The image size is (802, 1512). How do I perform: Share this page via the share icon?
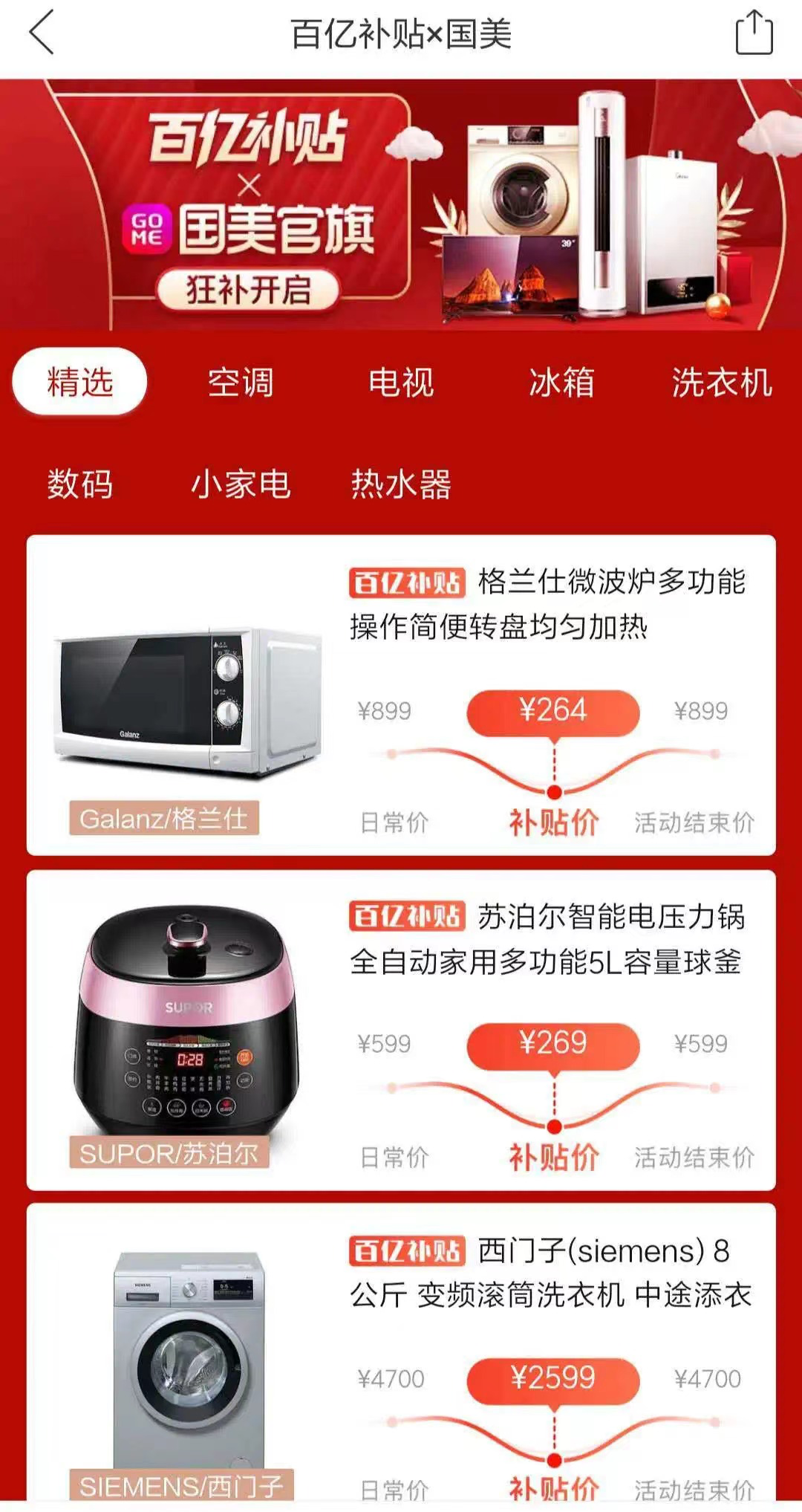pyautogui.click(x=754, y=33)
